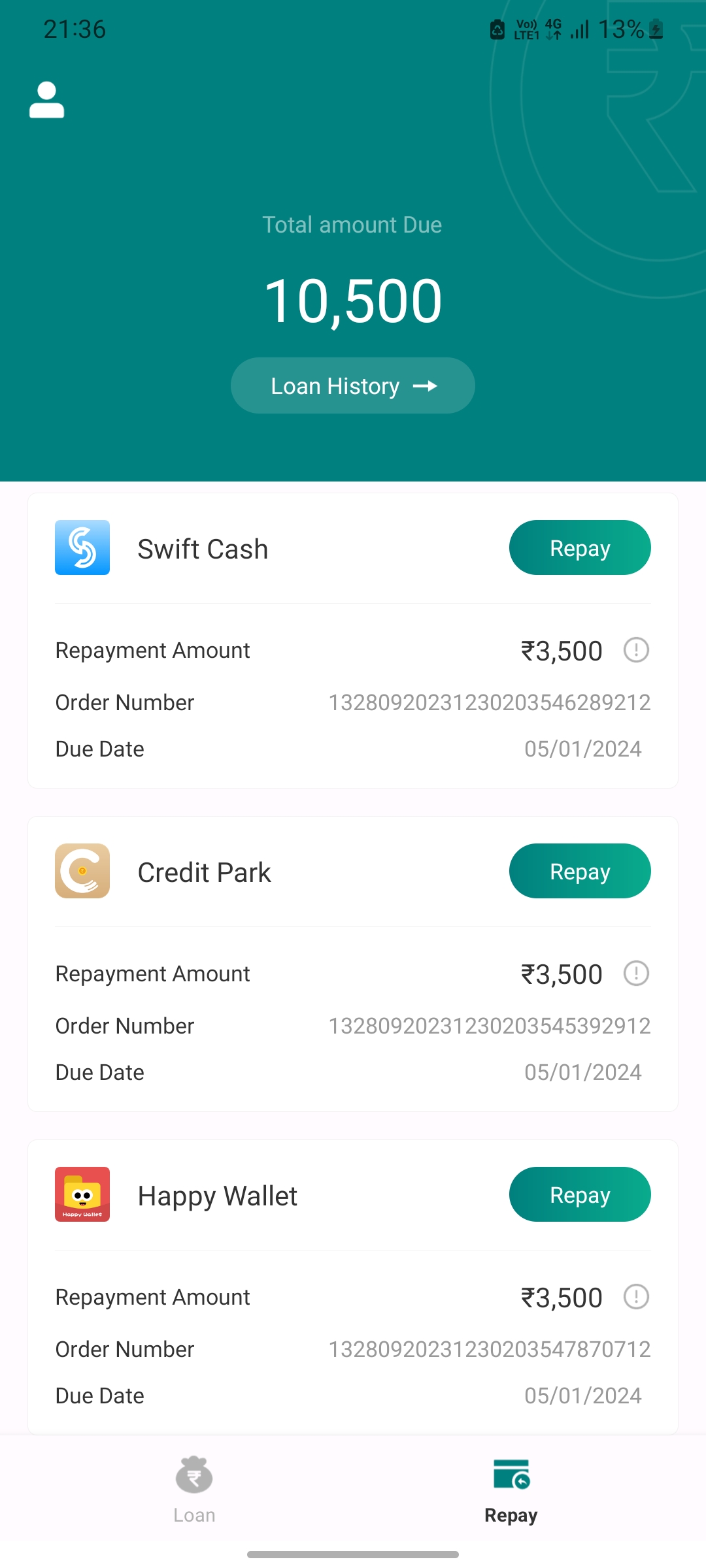Open Loan History
706x1568 pixels.
tap(353, 385)
